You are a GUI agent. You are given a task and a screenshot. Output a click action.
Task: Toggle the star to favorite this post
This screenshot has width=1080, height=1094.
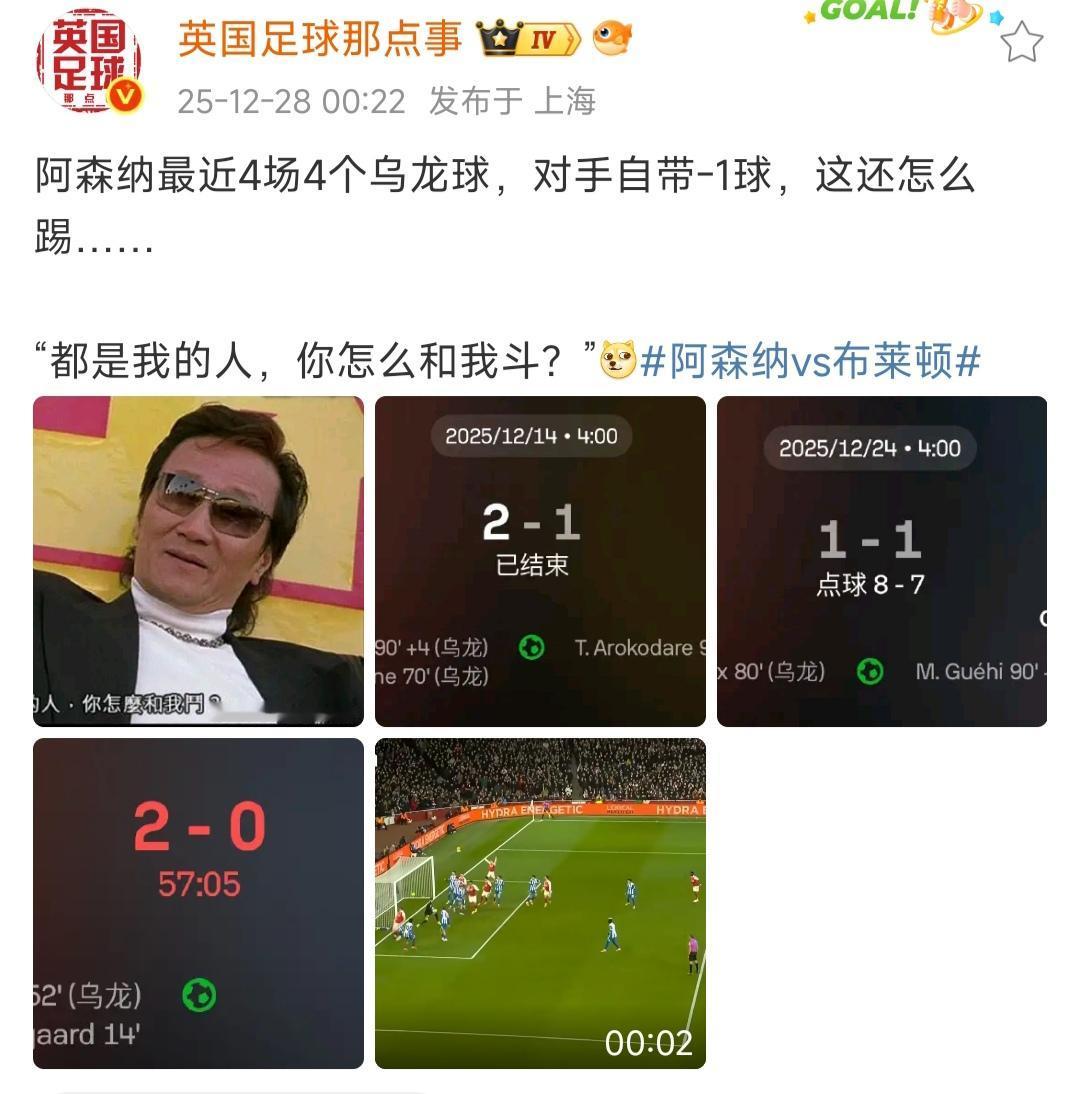pos(1021,42)
